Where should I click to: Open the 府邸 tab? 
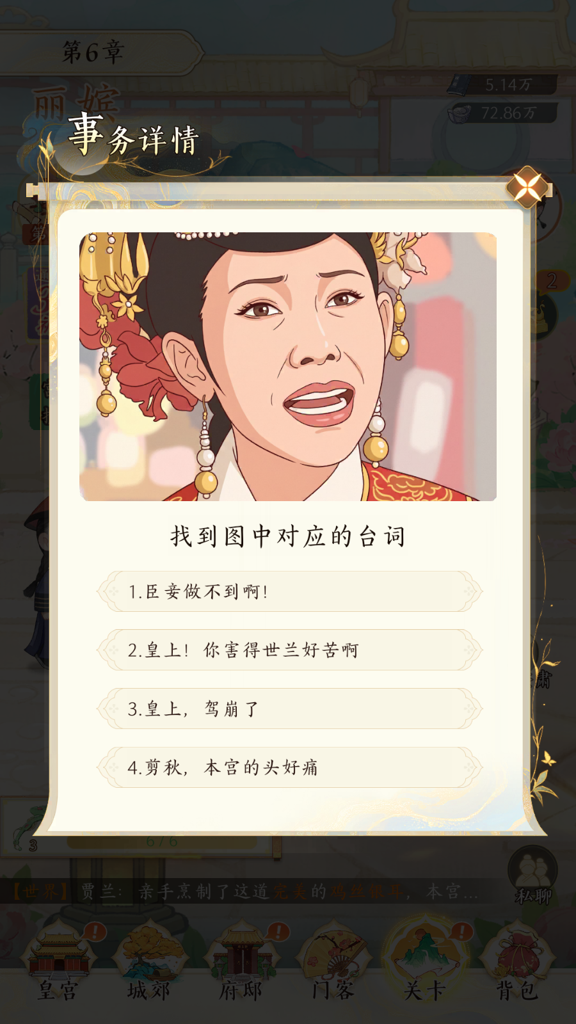241,961
